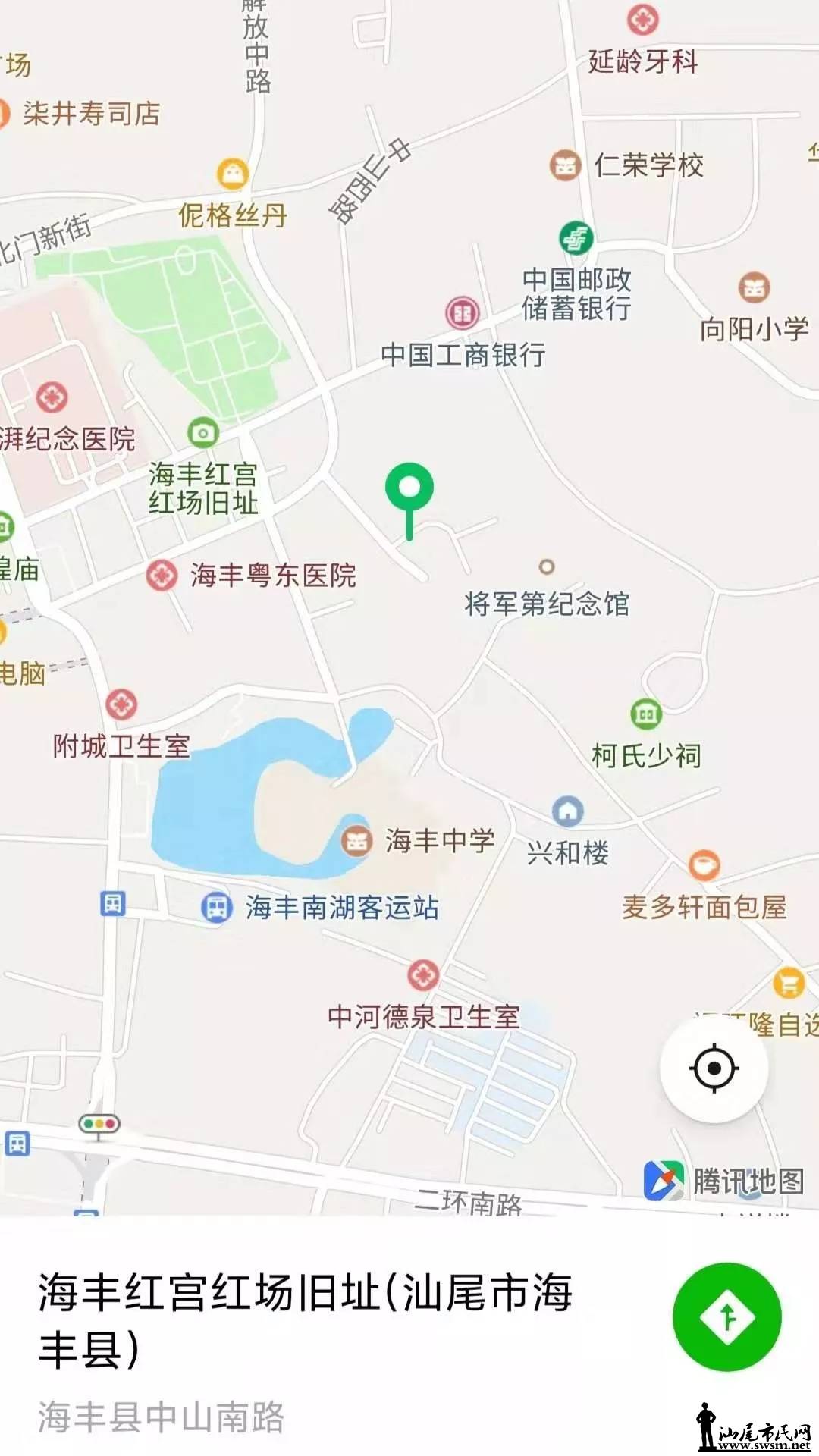Start navigation to 海丰红宫红场旧址
Screen dimensions: 819x1456
726,1317
